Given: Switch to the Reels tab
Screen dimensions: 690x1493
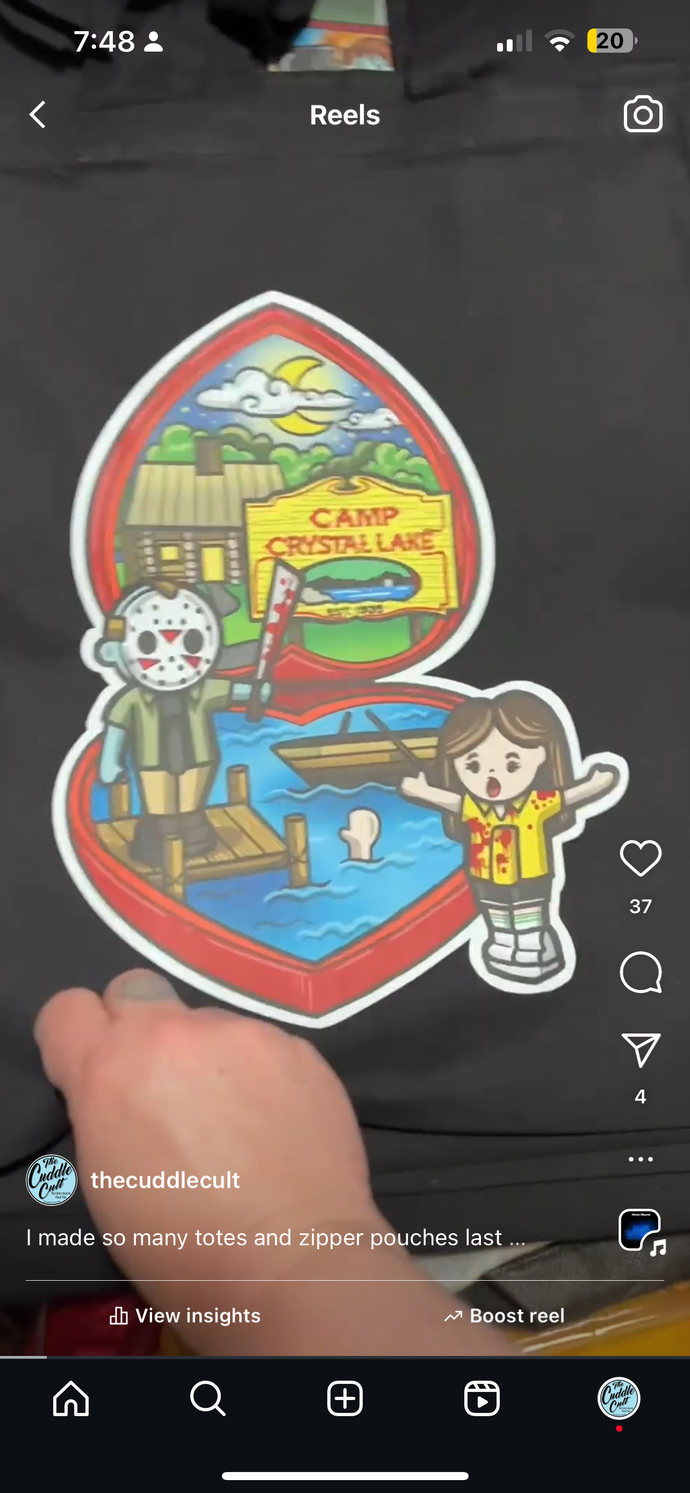Looking at the screenshot, I should coord(482,1399).
